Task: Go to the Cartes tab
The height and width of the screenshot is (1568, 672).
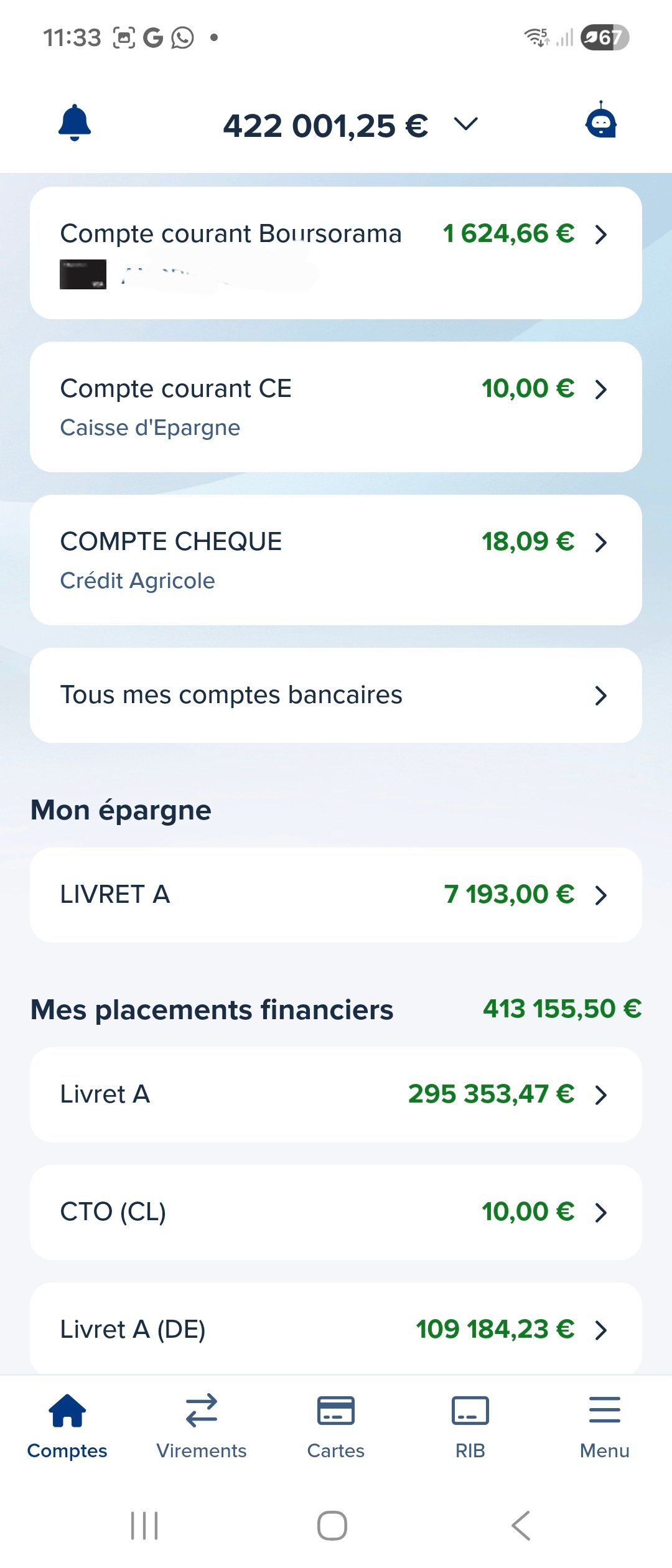Action: click(336, 1426)
